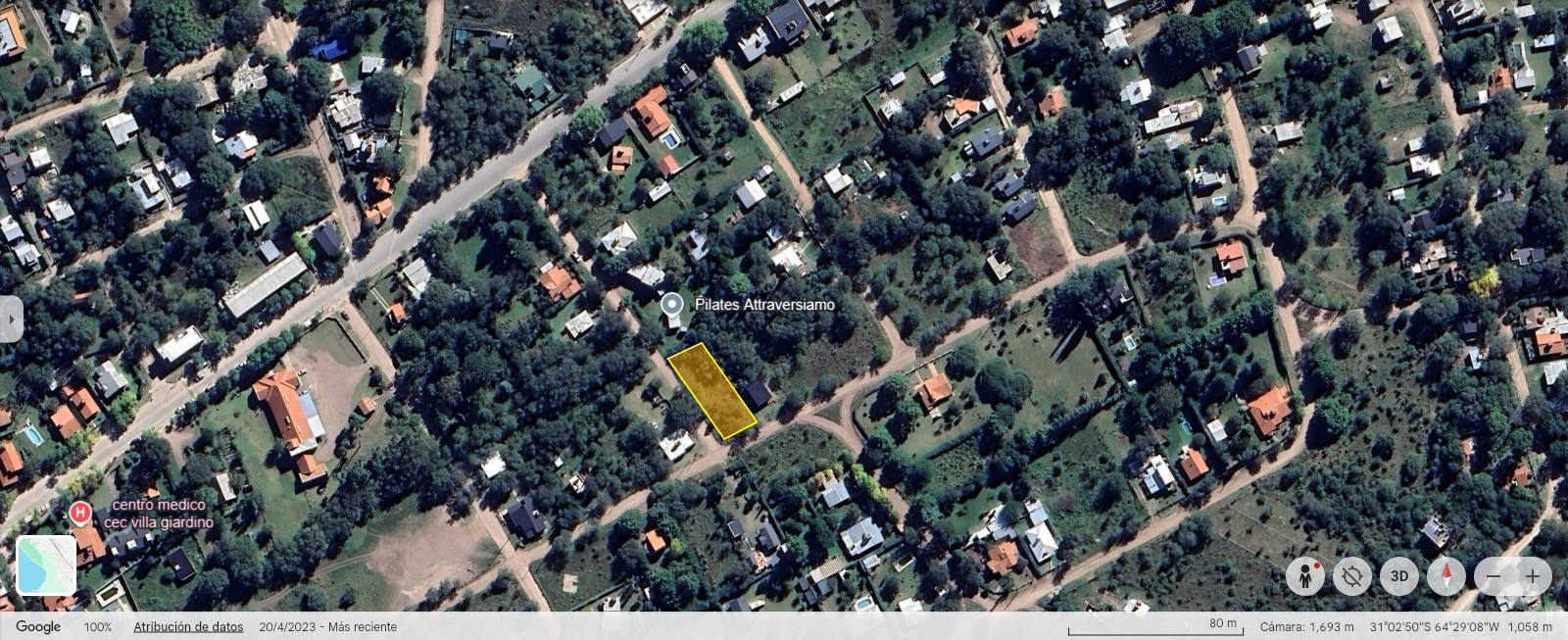Select the Pilates Attraversiamo place marker

coord(671,305)
